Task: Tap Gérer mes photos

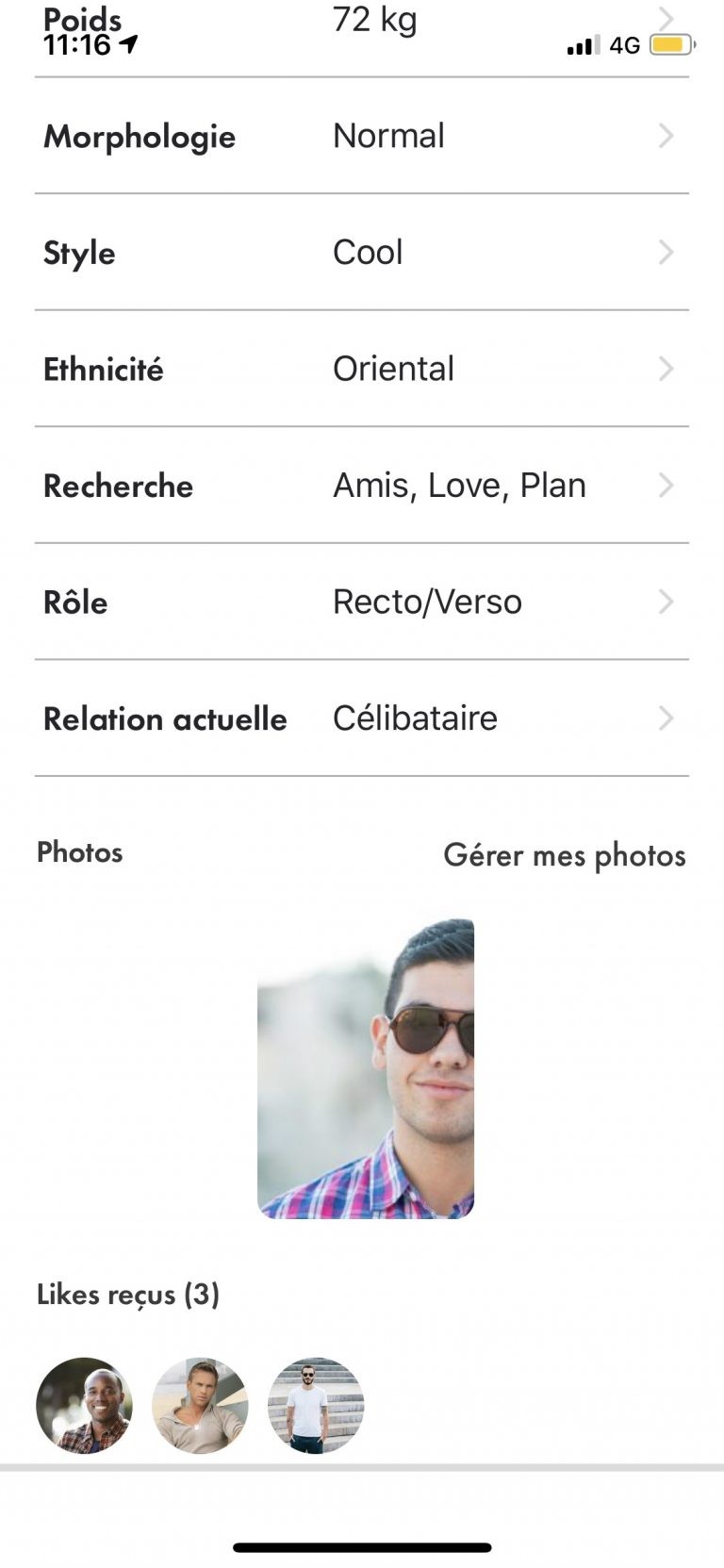Action: click(x=565, y=855)
